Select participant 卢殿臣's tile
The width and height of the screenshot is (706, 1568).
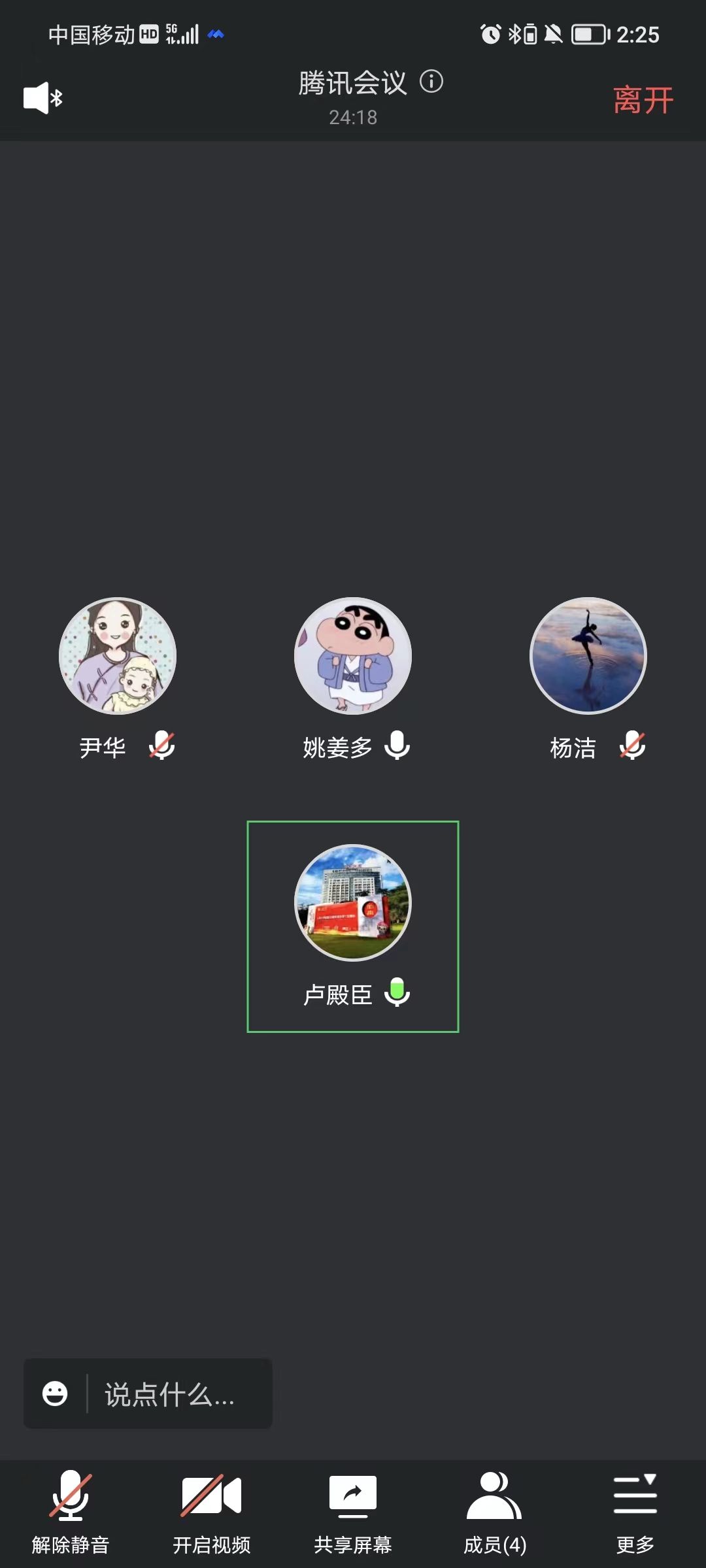tap(353, 926)
